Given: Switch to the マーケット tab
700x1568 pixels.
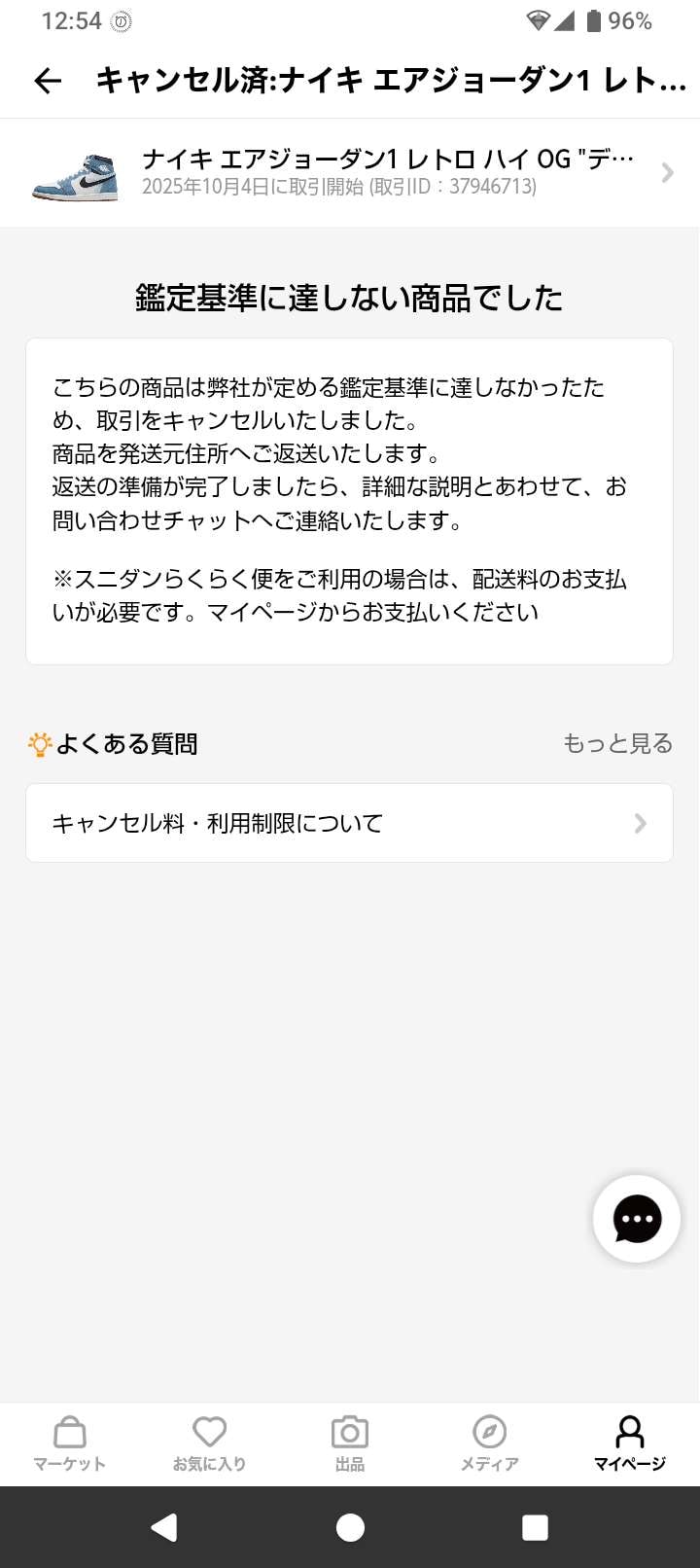Looking at the screenshot, I should coord(69,1443).
